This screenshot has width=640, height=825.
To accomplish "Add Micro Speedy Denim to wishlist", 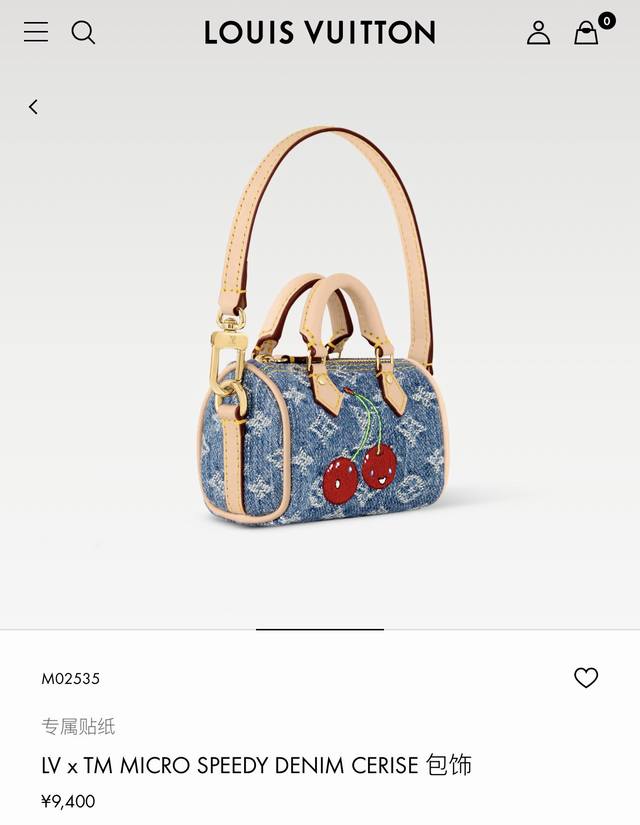I will point(586,678).
